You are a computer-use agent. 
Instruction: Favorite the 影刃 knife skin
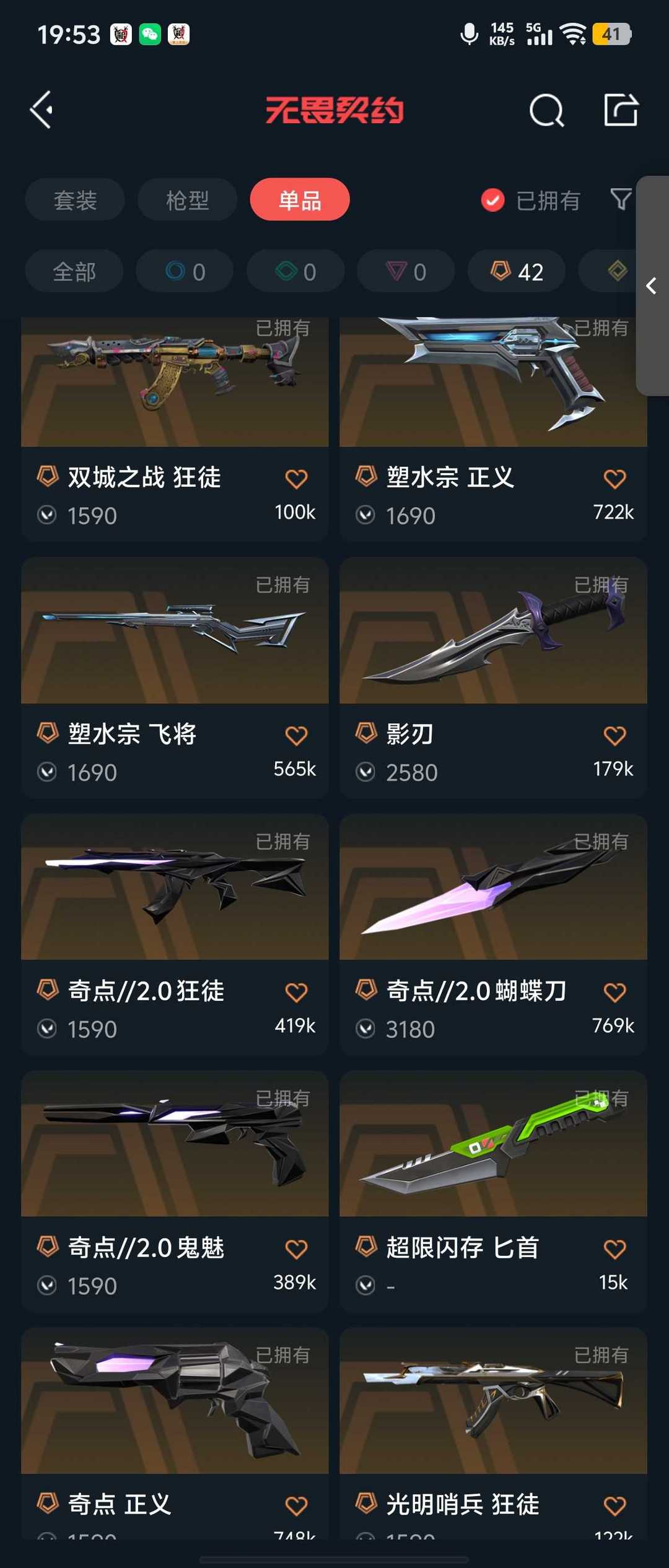coord(614,736)
